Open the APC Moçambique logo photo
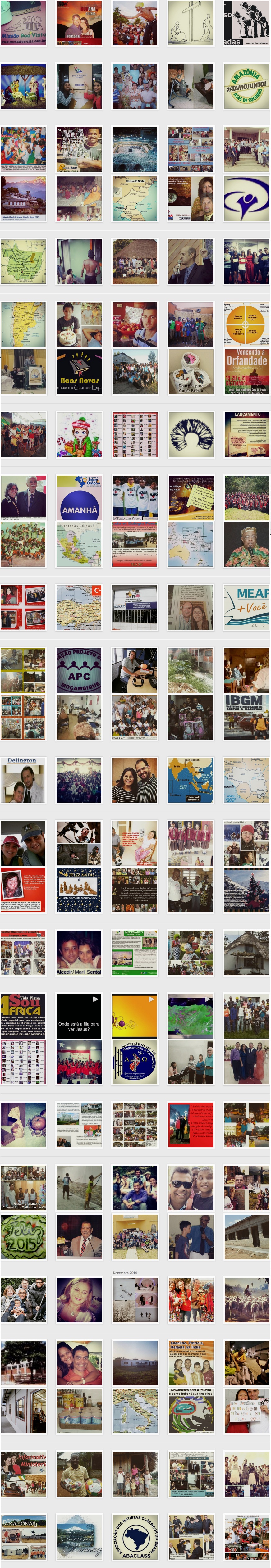 pos(79,670)
